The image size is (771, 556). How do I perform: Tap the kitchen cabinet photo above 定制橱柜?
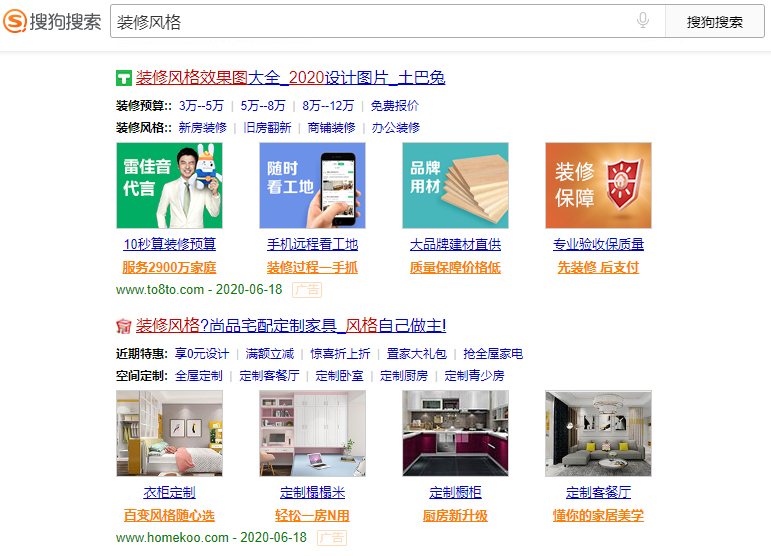tap(455, 433)
